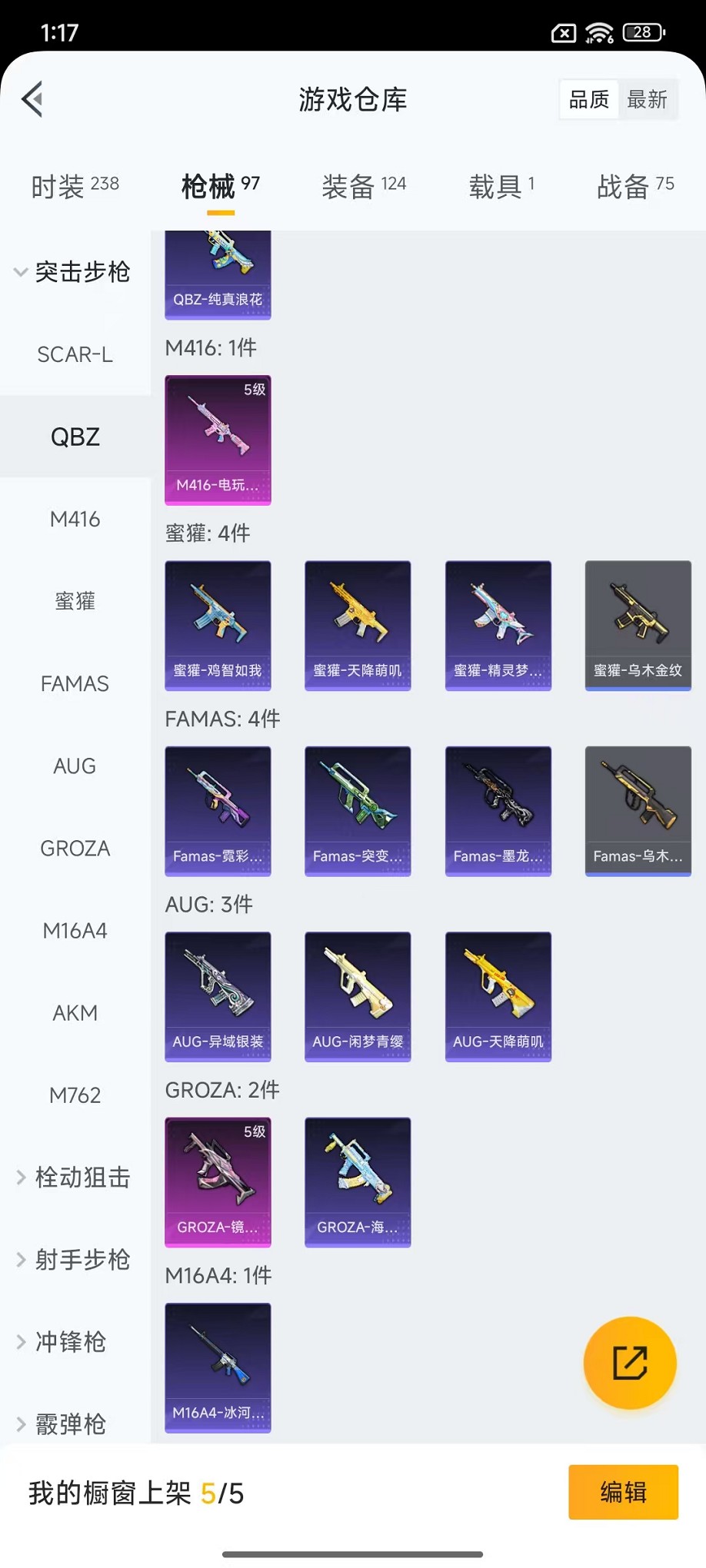Open the M416-电玩 skin tile
This screenshot has height=1568, width=706.
point(218,440)
